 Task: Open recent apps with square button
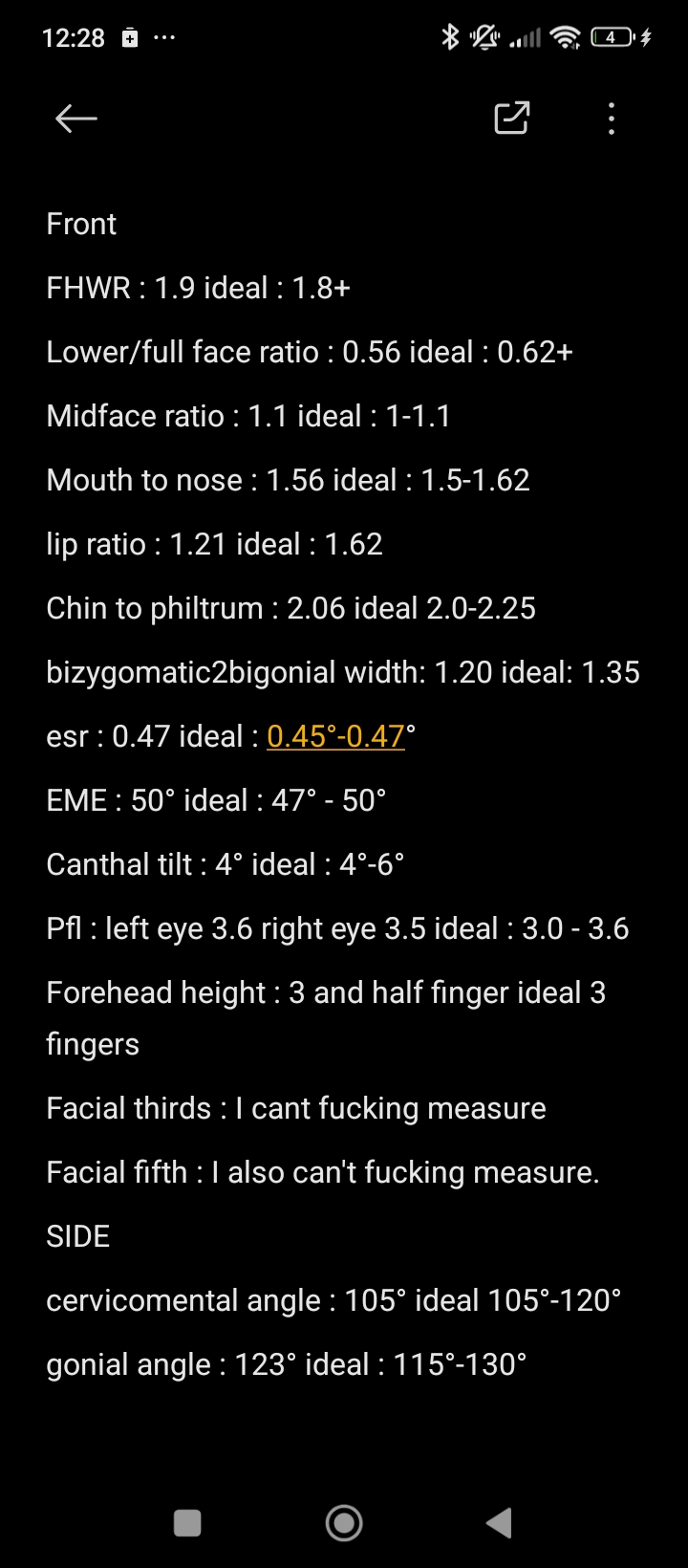point(187,1522)
